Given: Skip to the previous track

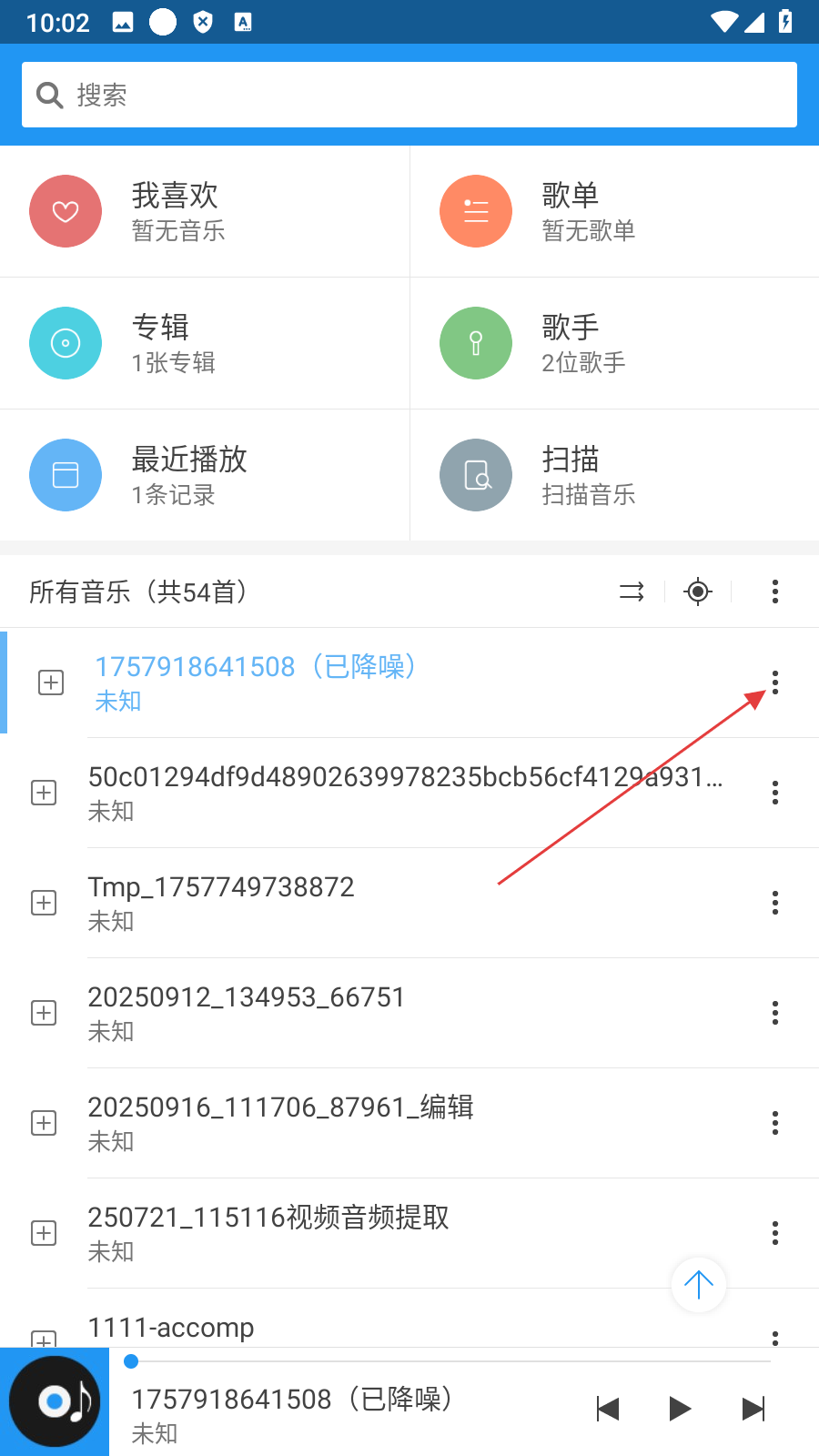Looking at the screenshot, I should 608,1409.
